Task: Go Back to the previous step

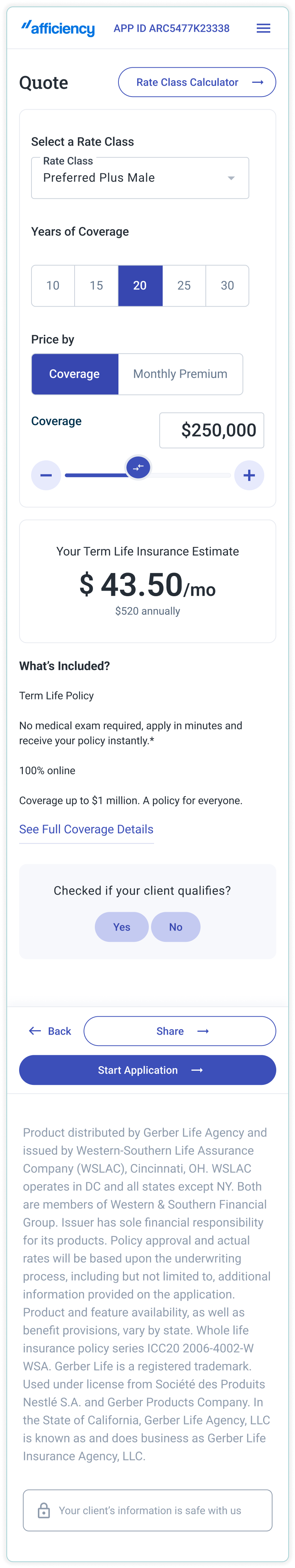Action: pyautogui.click(x=50, y=1031)
